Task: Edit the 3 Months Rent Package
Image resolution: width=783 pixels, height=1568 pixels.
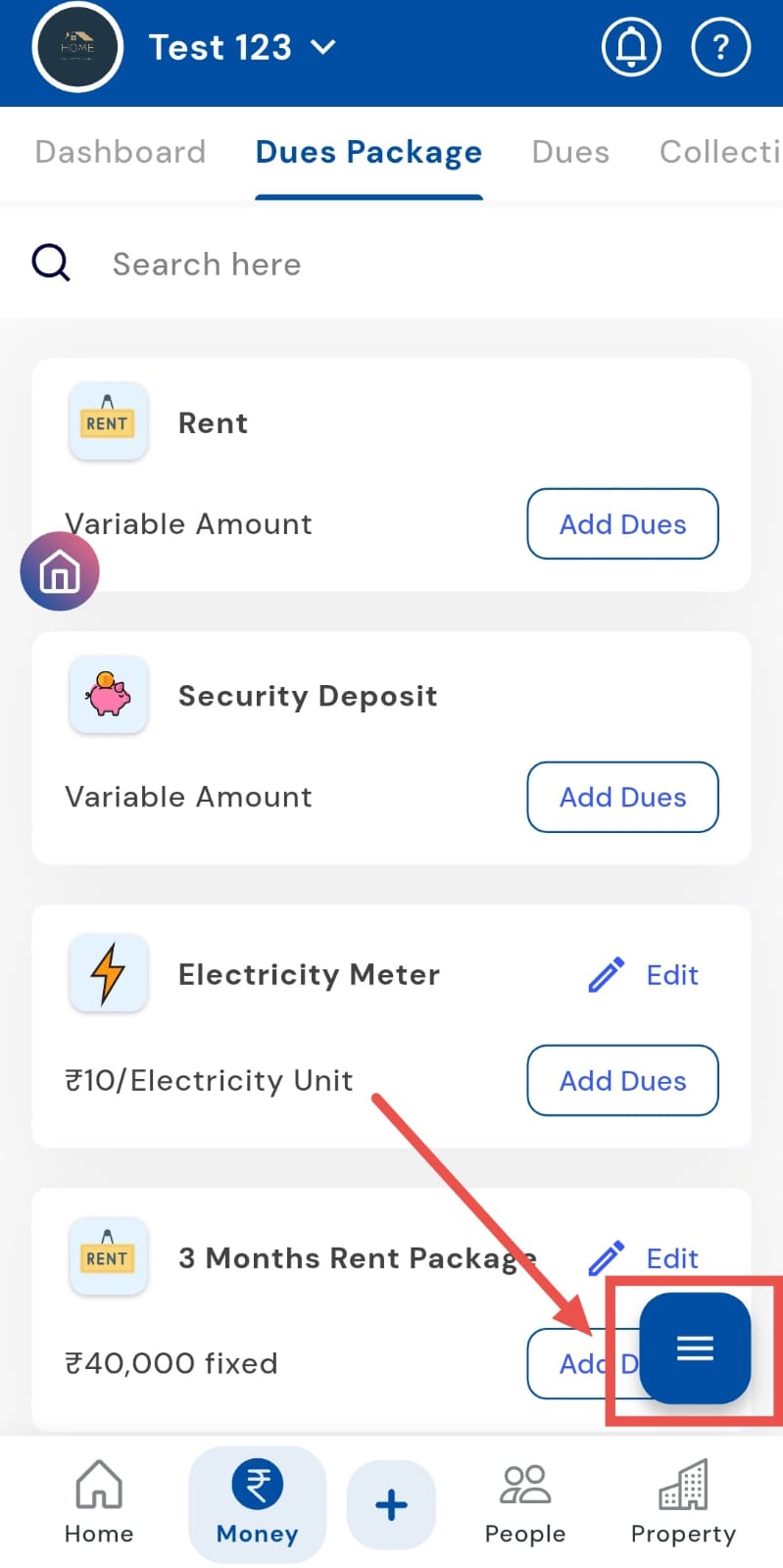Action: coord(645,1258)
